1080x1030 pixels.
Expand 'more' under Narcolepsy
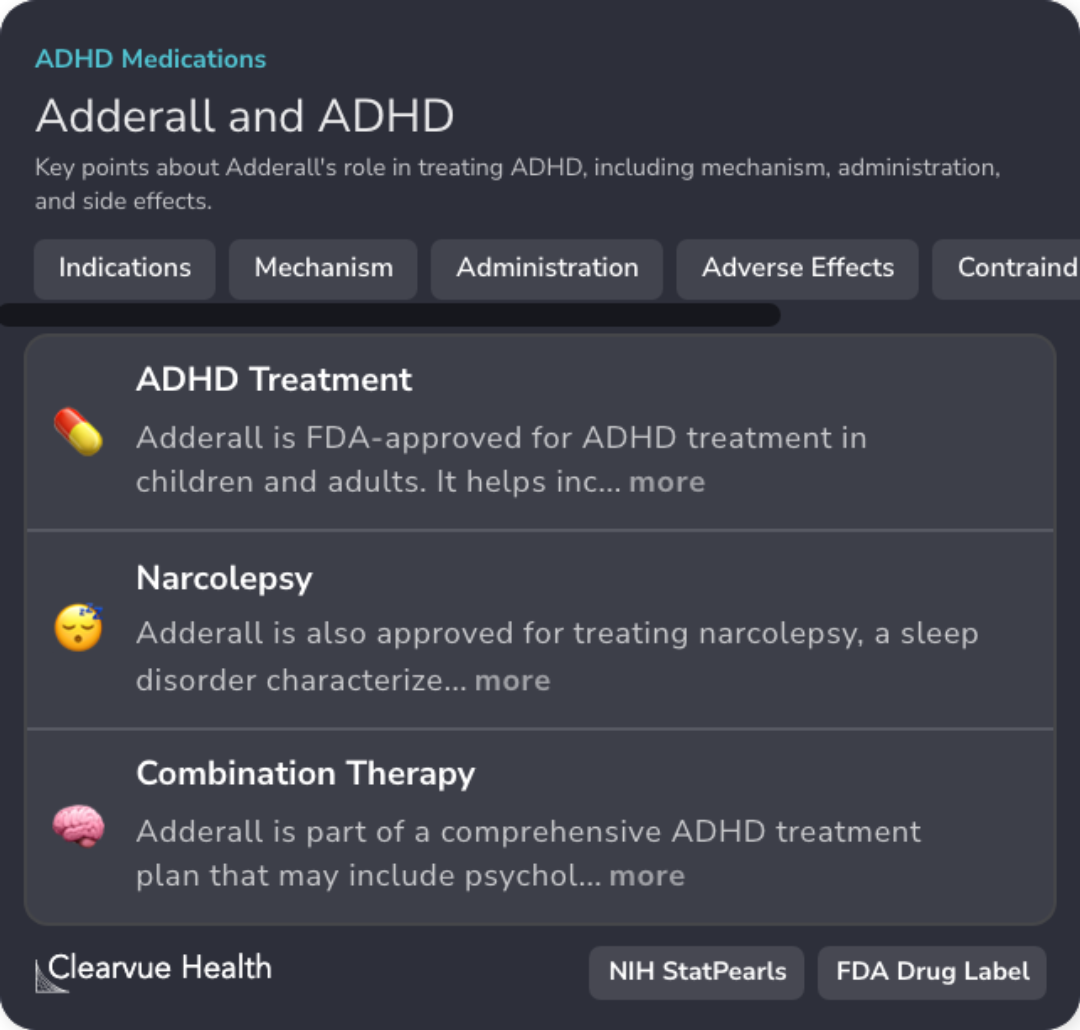point(512,681)
